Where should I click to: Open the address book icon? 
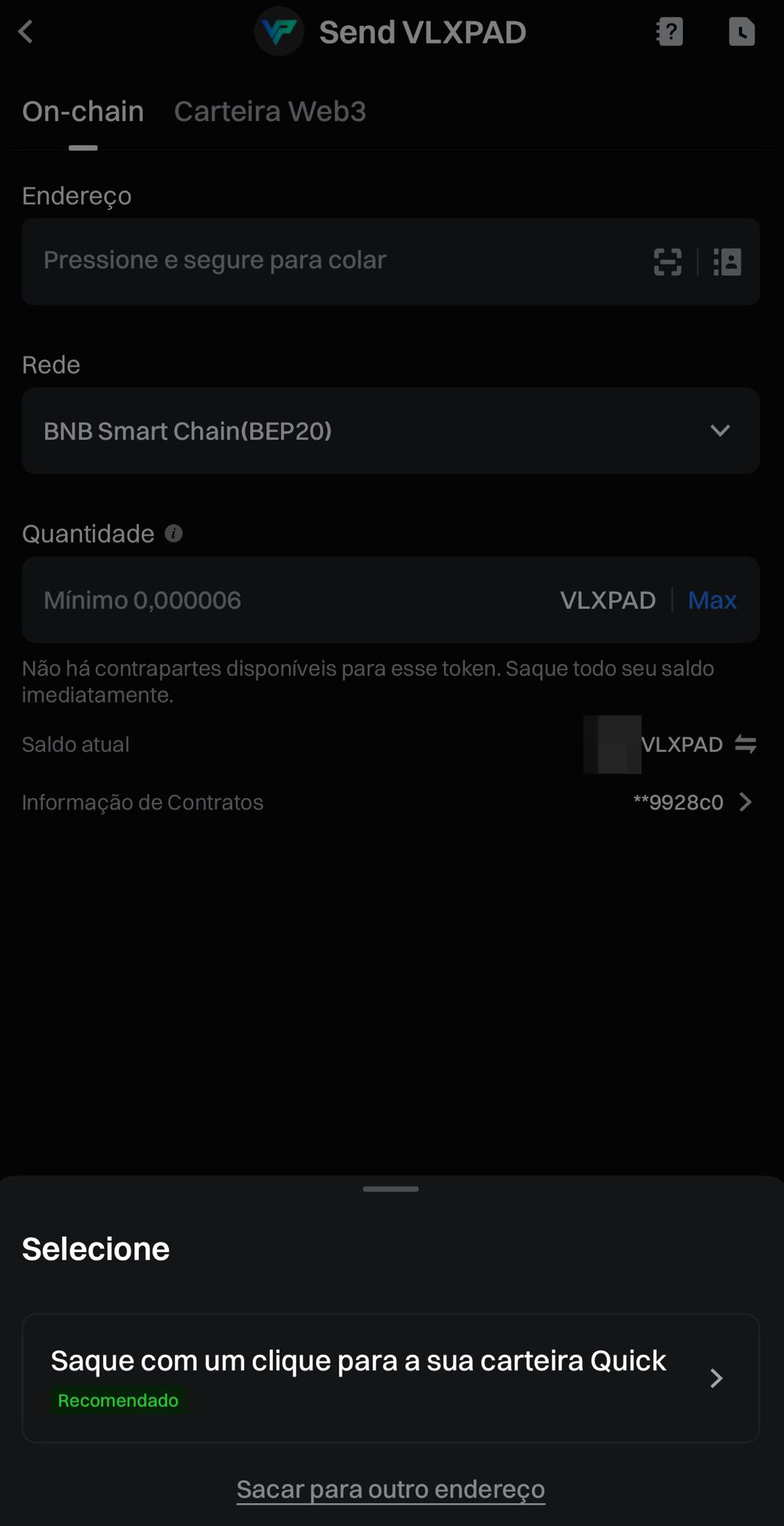(727, 262)
